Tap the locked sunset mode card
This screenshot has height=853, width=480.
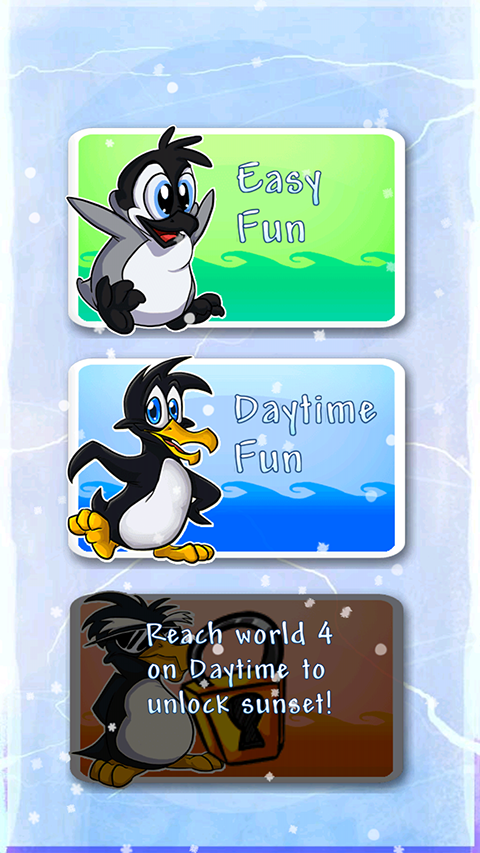point(236,688)
